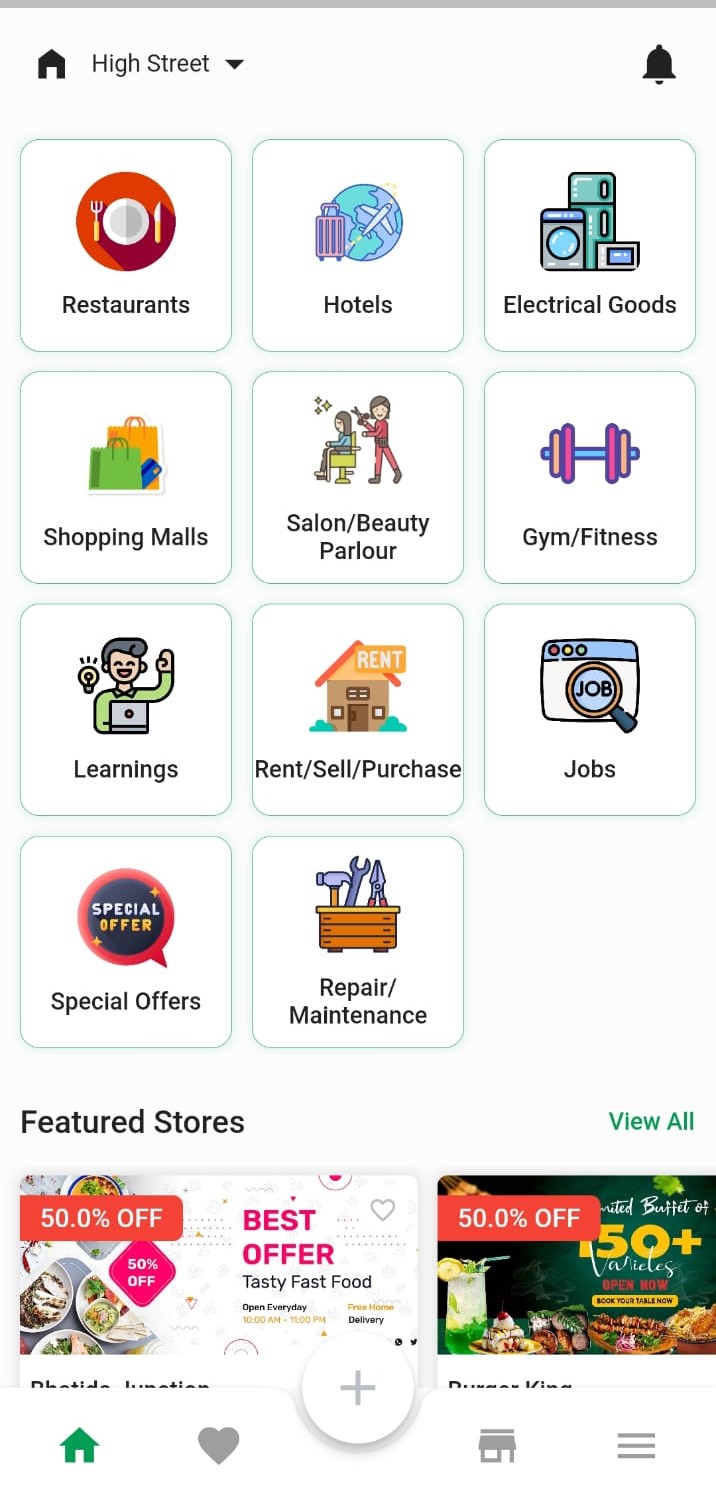Tap the plus floating action button
The width and height of the screenshot is (716, 1499).
358,1388
